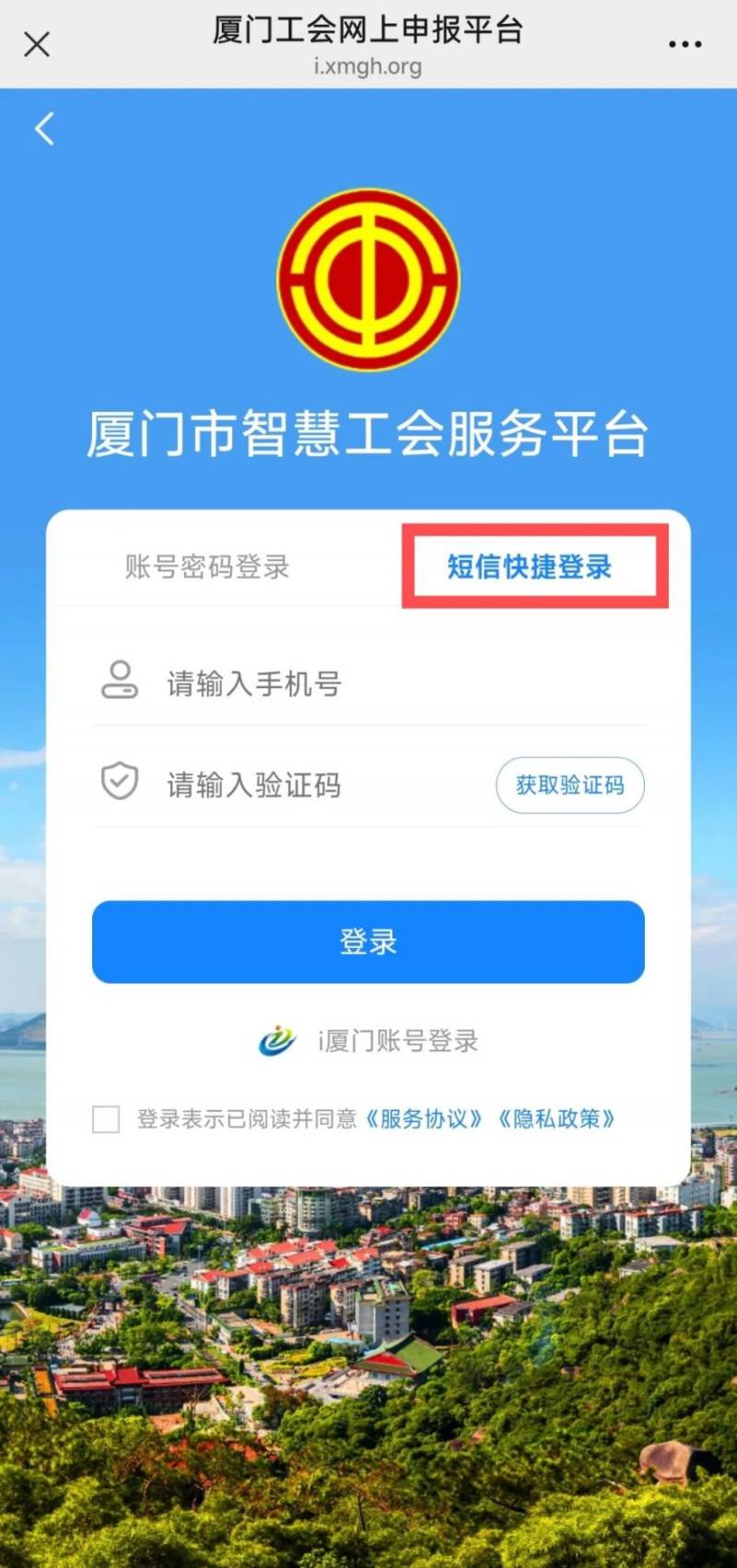The height and width of the screenshot is (1568, 737).
Task: Close the in-app browser page
Action: [x=37, y=43]
